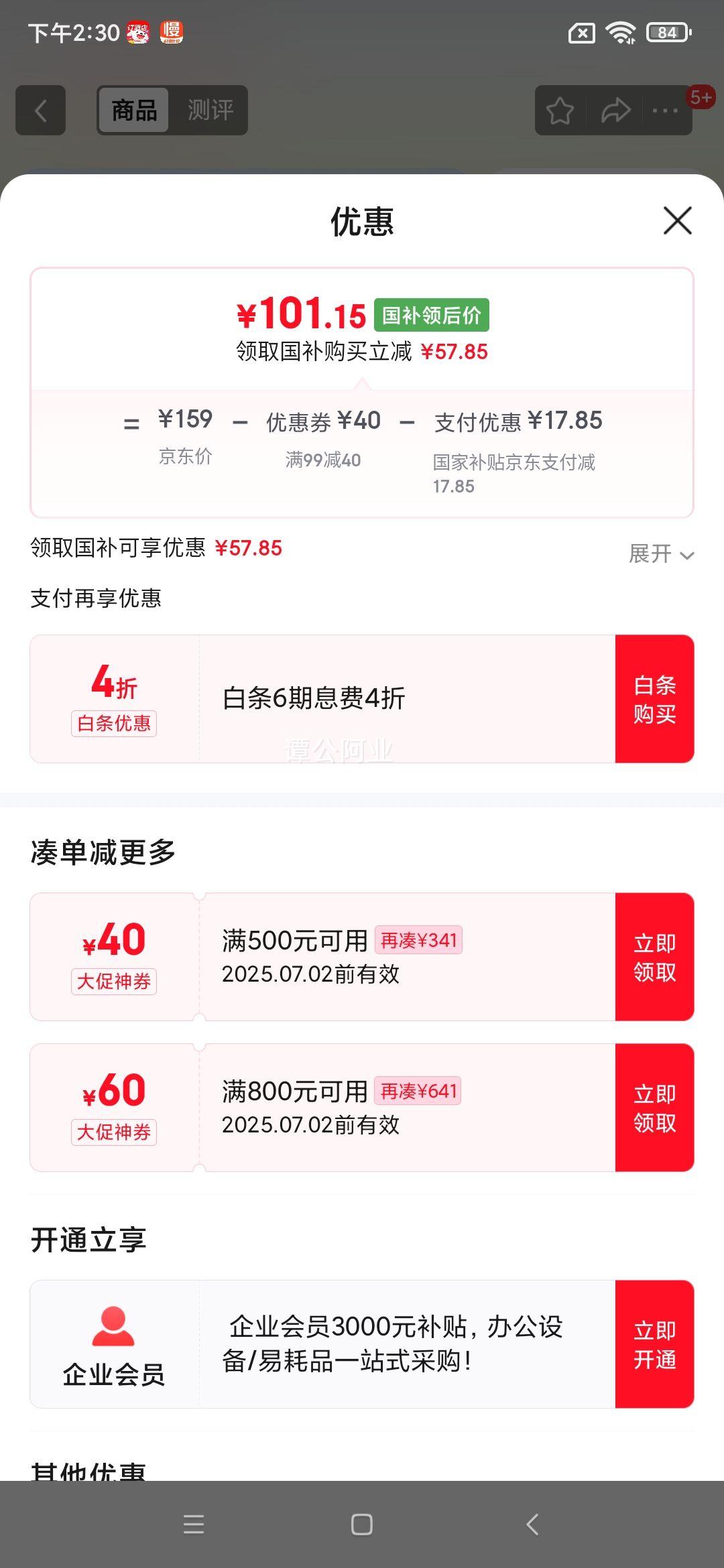The height and width of the screenshot is (1568, 724).
Task: Close the 优惠 popup with the X
Action: click(x=677, y=220)
